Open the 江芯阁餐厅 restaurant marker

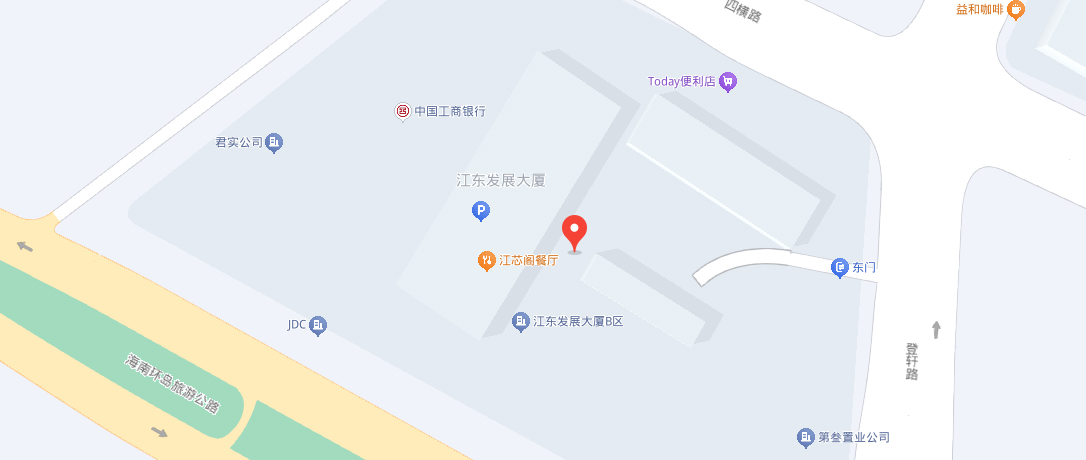pyautogui.click(x=485, y=261)
